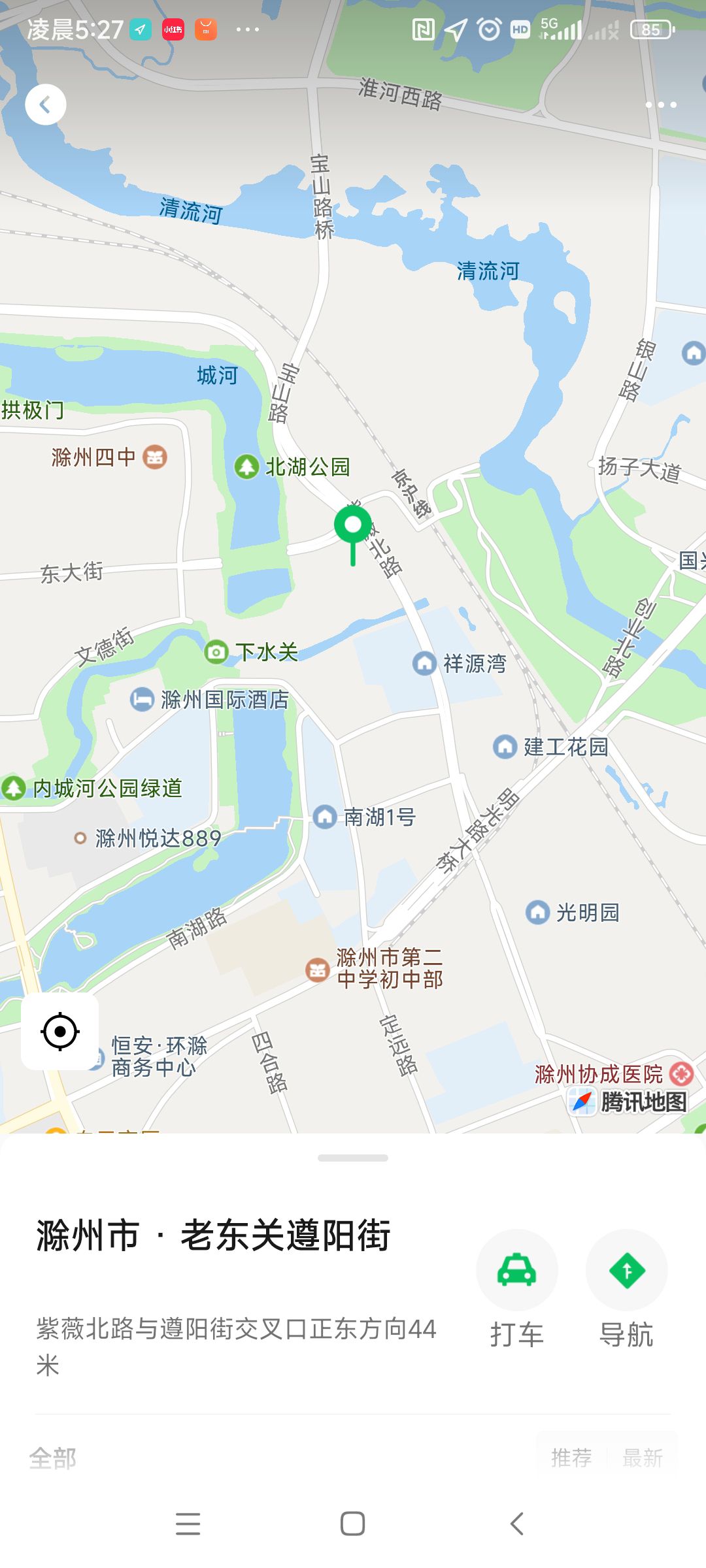The width and height of the screenshot is (706, 1568).
Task: Open recent apps from the navigation bar
Action: point(188,1524)
